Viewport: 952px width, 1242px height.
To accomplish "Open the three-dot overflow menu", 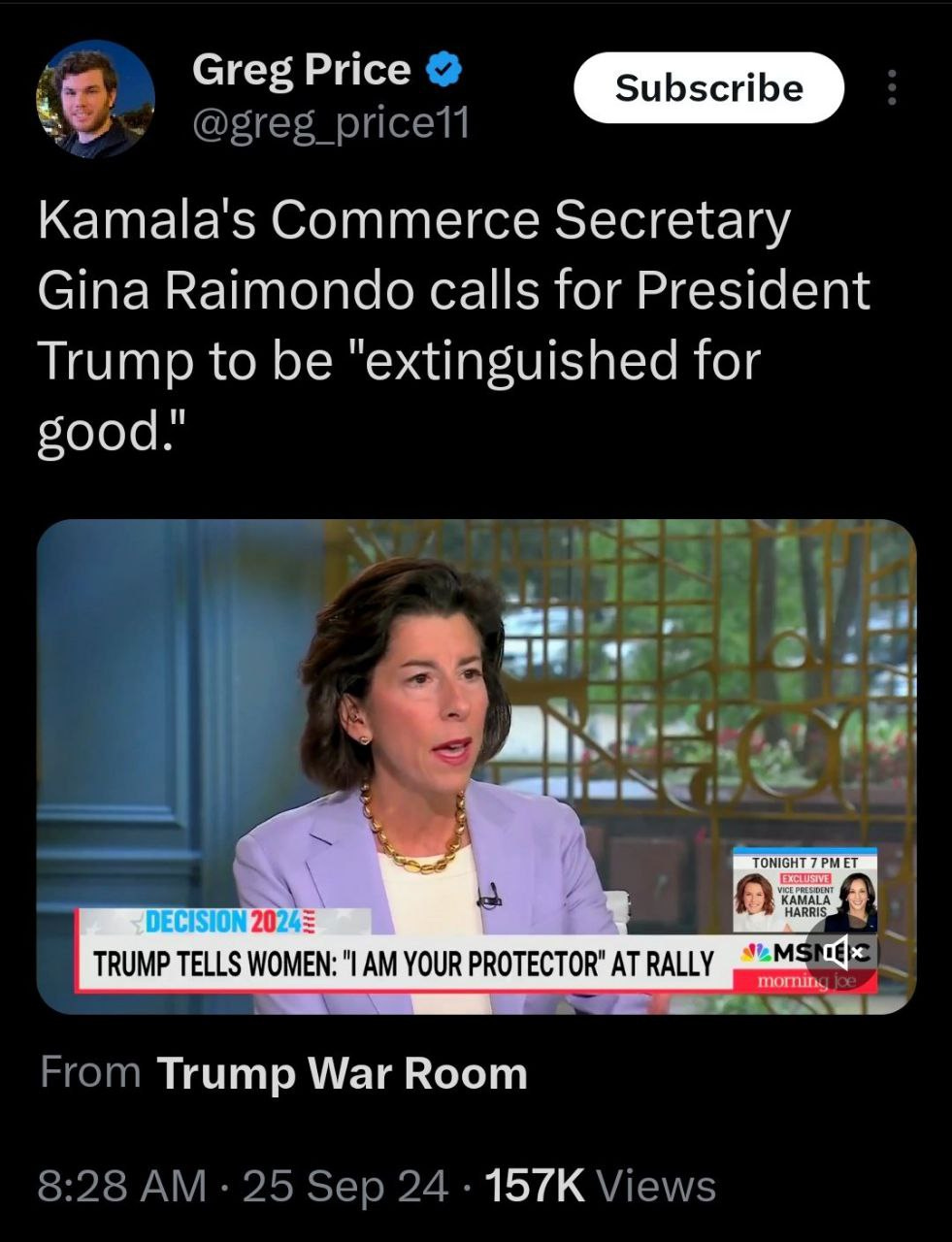I will pyautogui.click(x=892, y=88).
